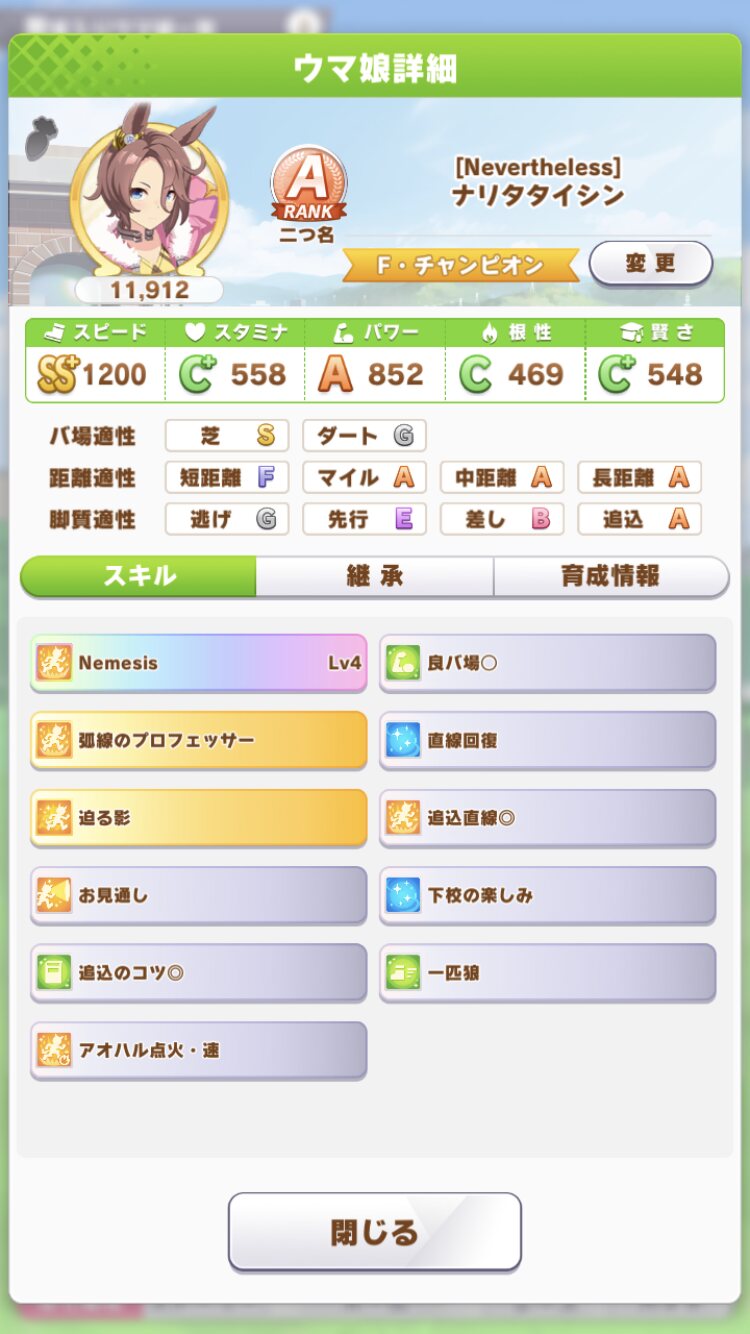Show the 追込直線◎ skill details
The image size is (750, 1334).
point(548,817)
